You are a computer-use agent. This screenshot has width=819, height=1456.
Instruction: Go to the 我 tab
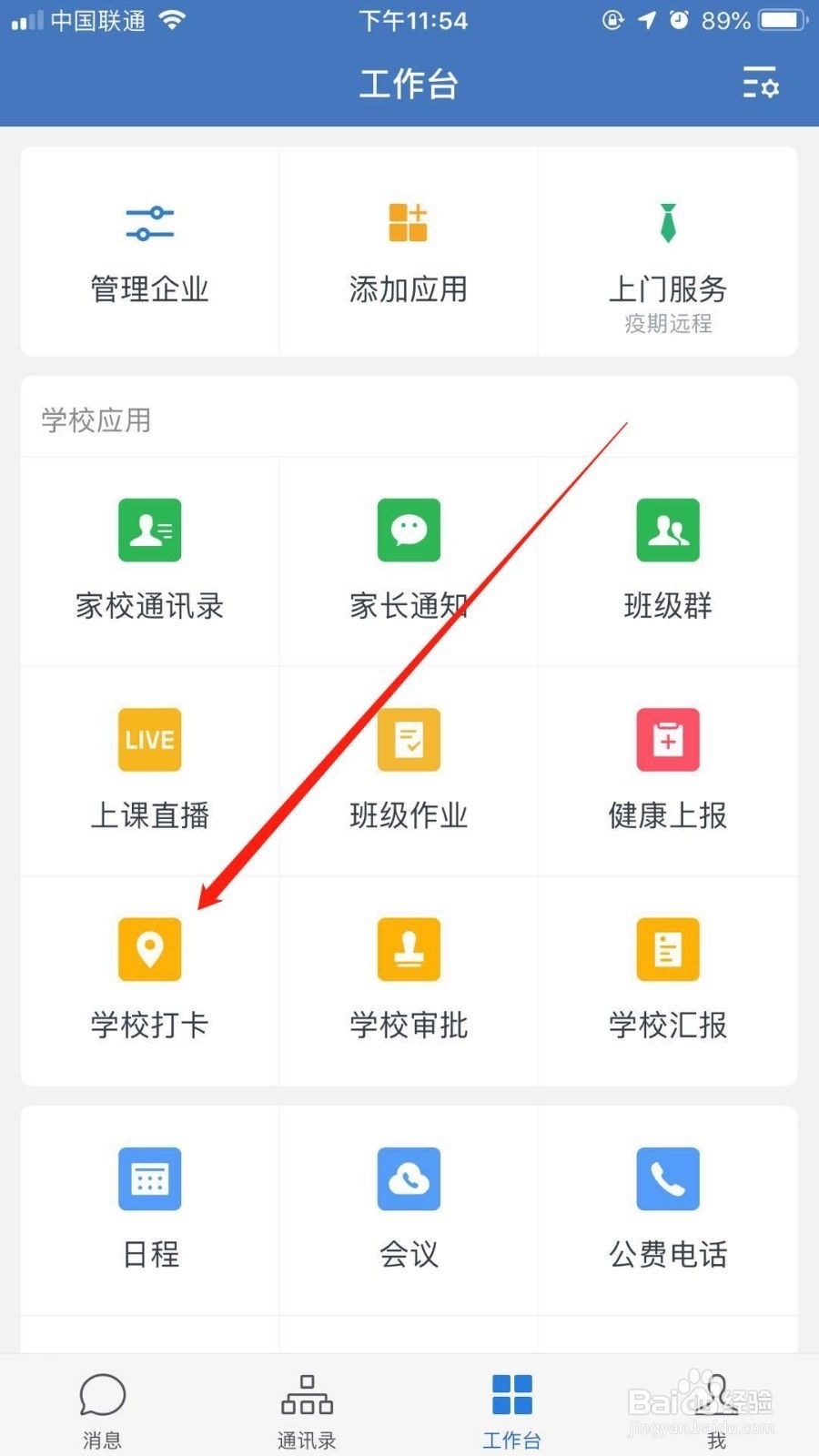(716, 1410)
